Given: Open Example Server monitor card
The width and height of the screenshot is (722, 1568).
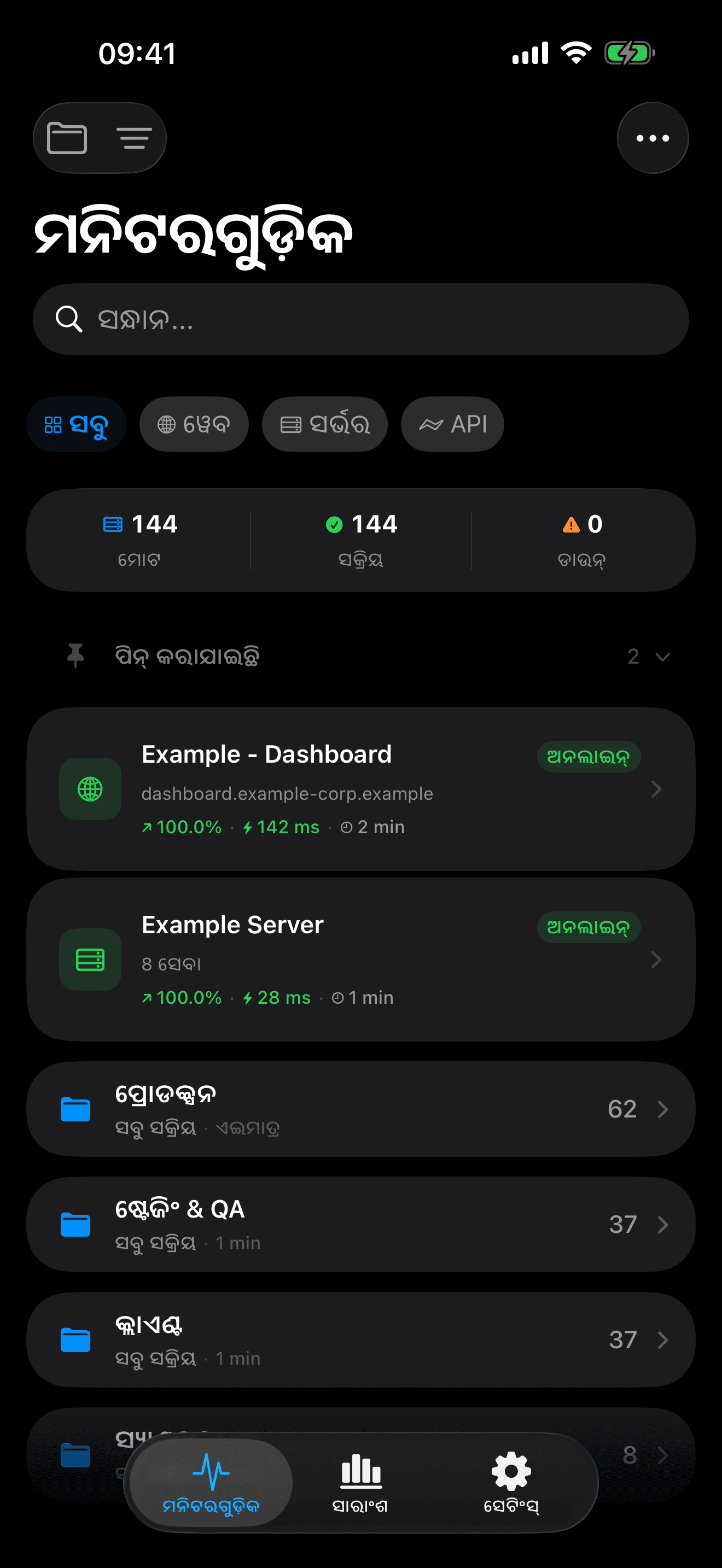Looking at the screenshot, I should pyautogui.click(x=360, y=959).
